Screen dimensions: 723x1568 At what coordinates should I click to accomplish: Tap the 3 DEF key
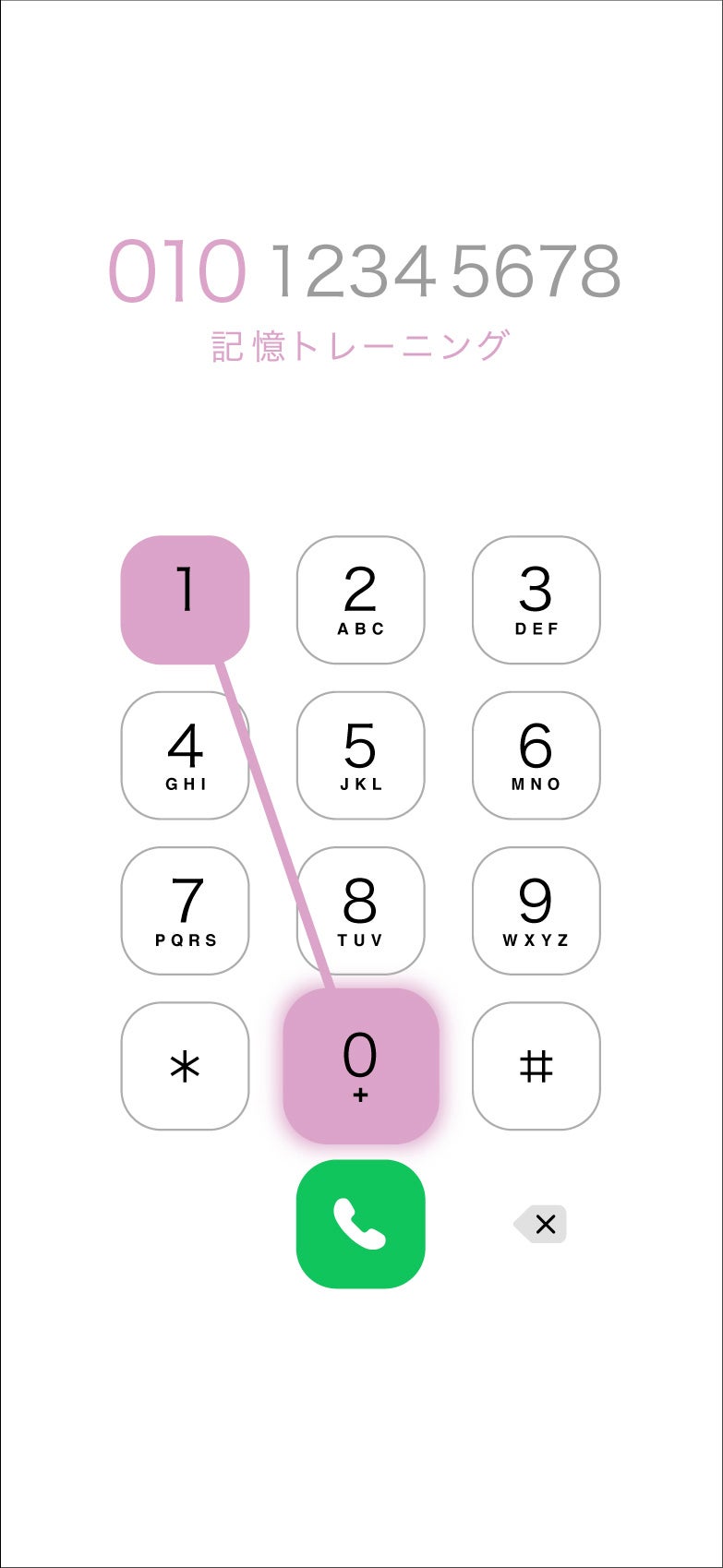coord(536,600)
